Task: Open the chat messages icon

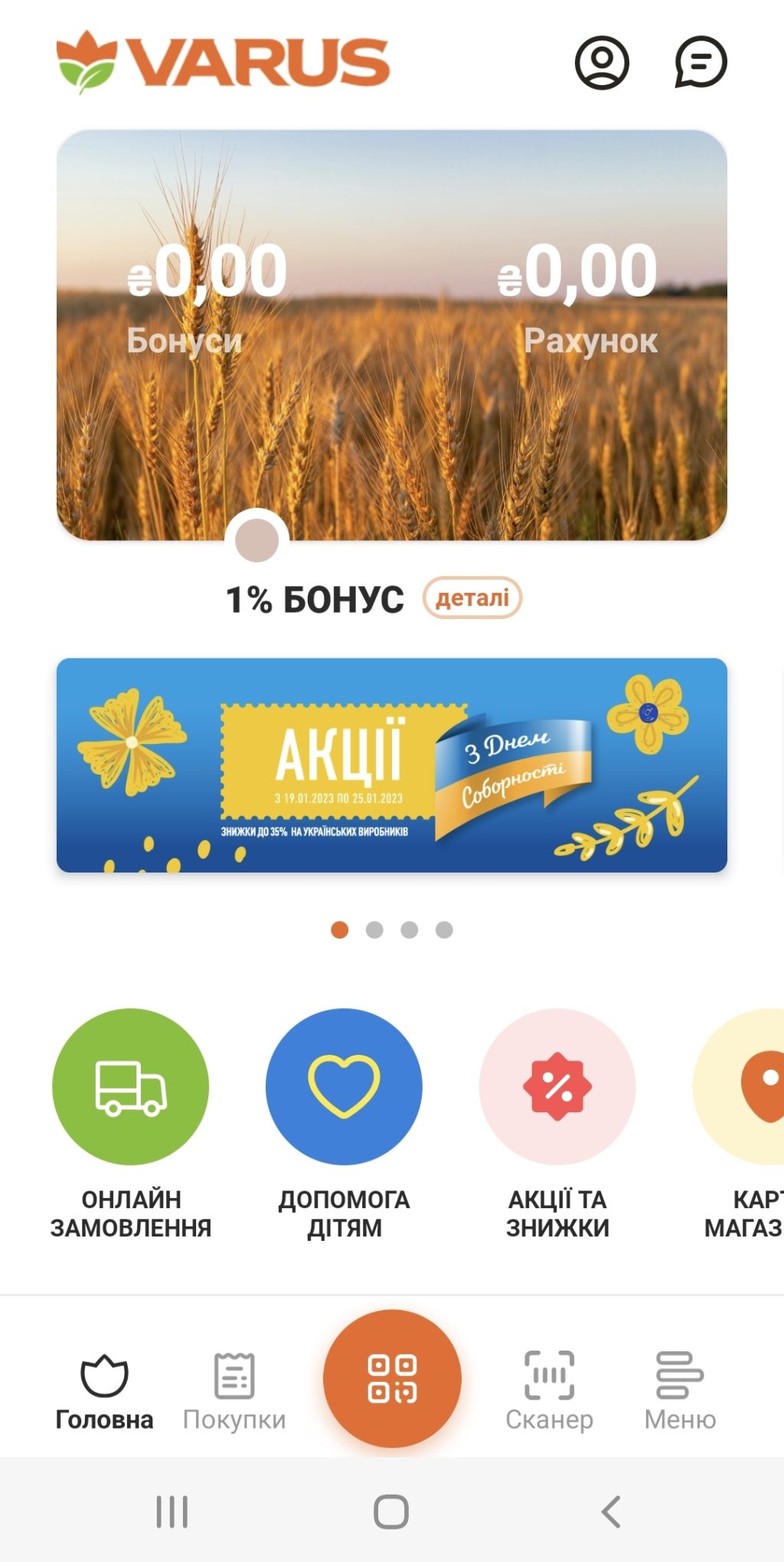Action: coord(700,63)
